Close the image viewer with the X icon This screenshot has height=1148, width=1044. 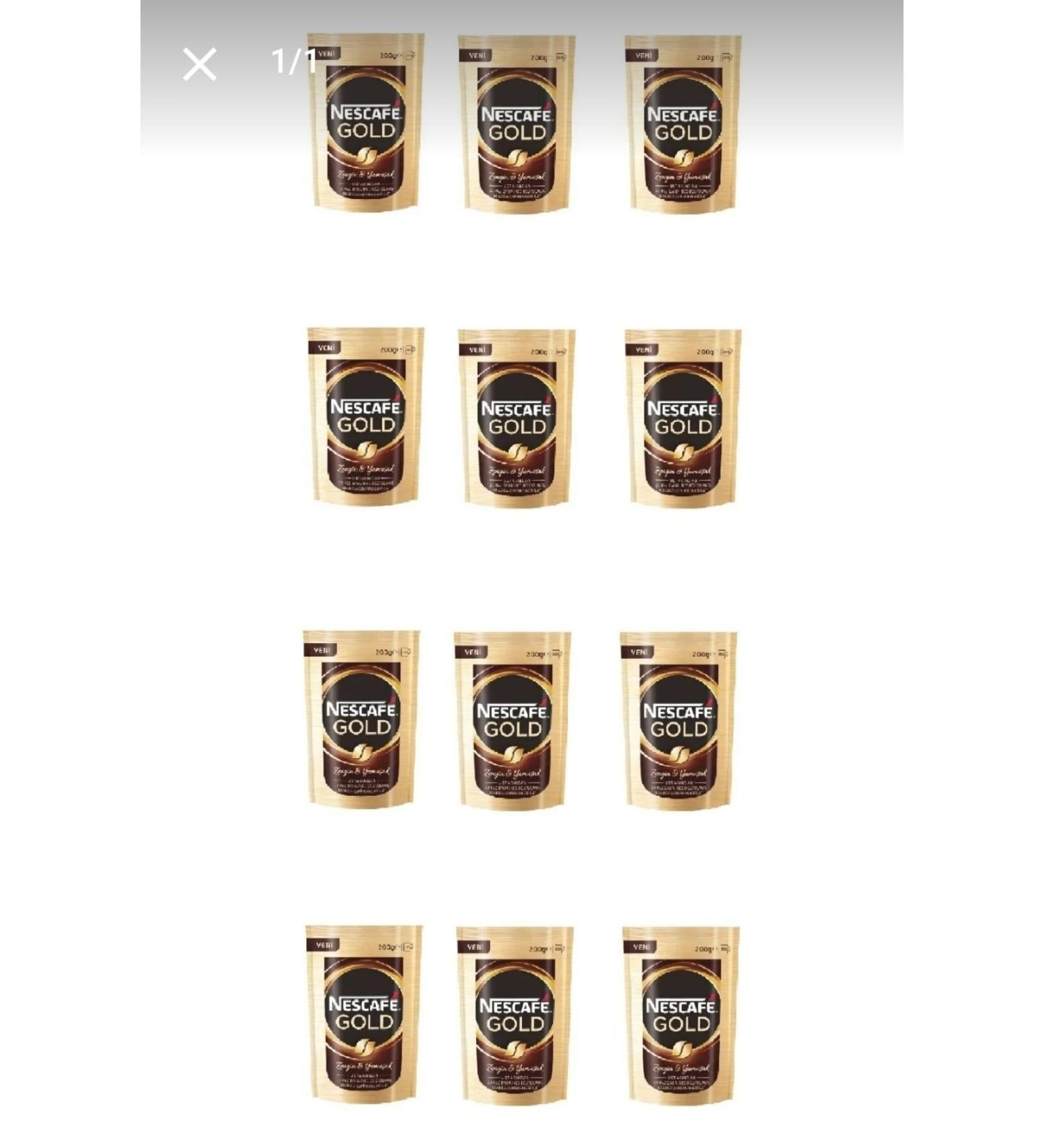click(x=198, y=64)
